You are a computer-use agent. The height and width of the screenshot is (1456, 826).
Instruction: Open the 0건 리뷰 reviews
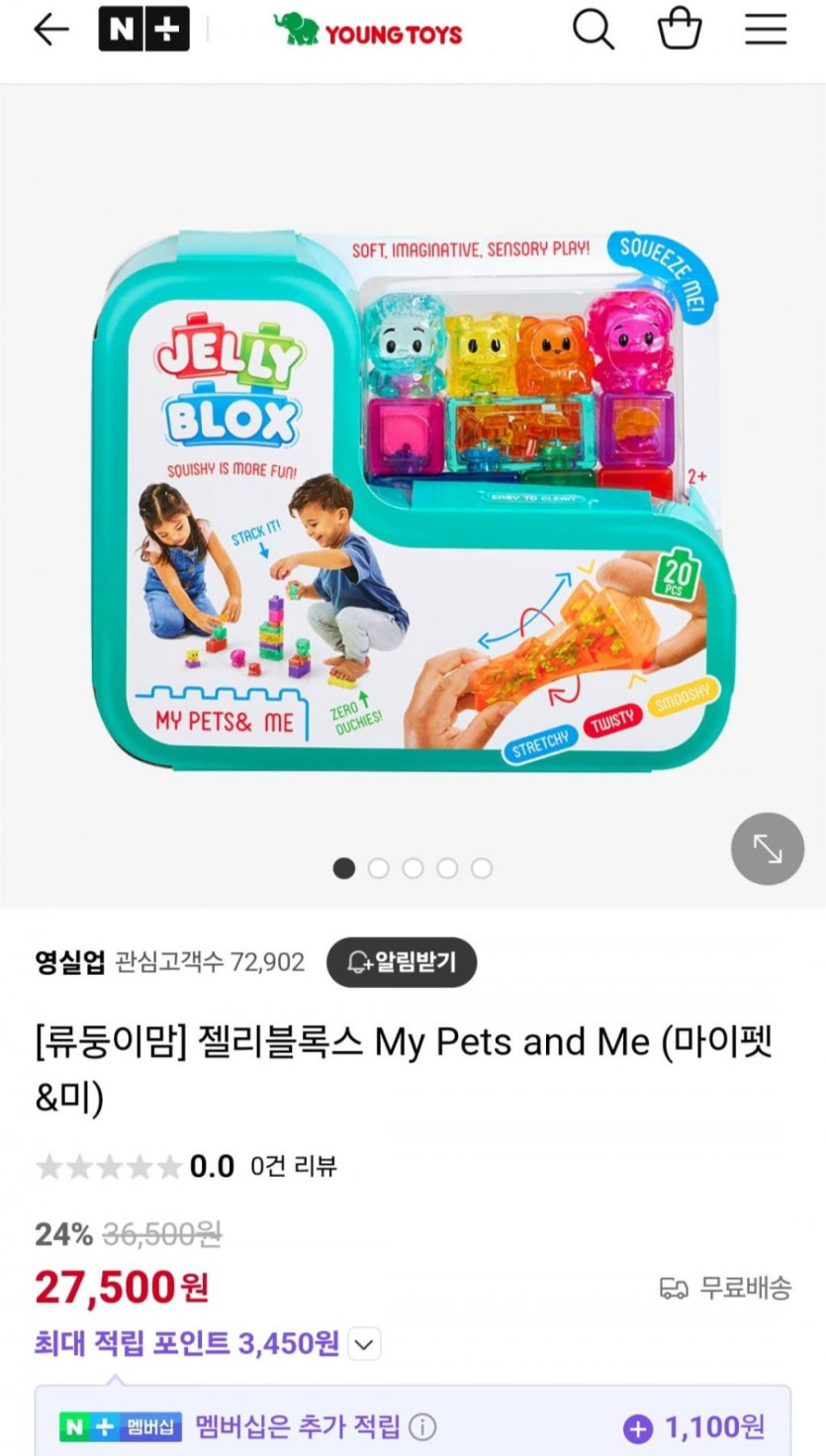(294, 1166)
